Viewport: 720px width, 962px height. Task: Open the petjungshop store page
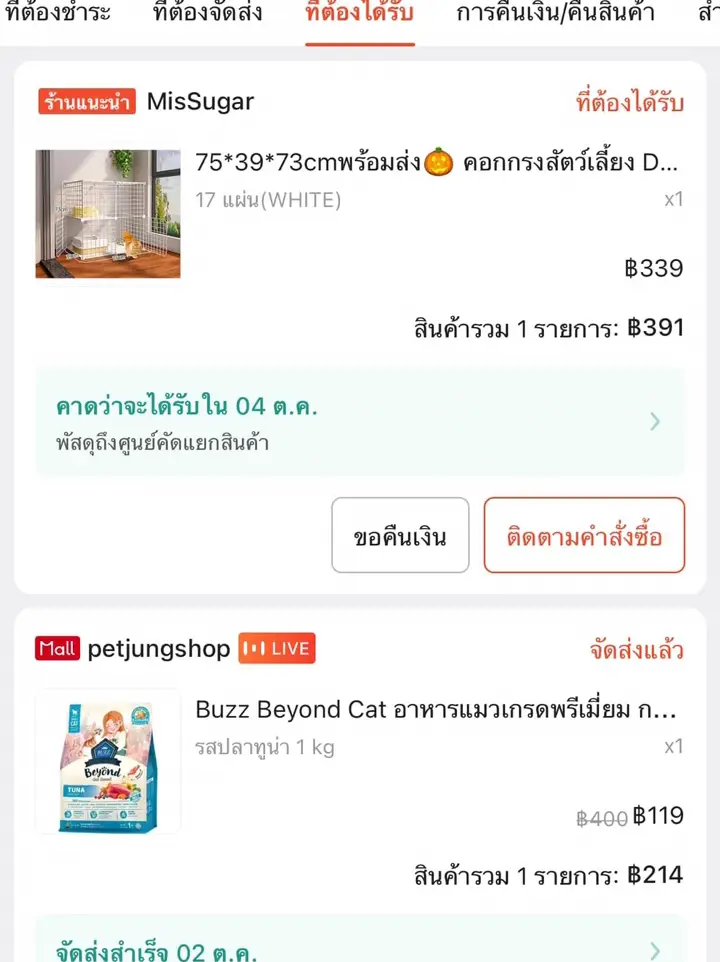159,648
